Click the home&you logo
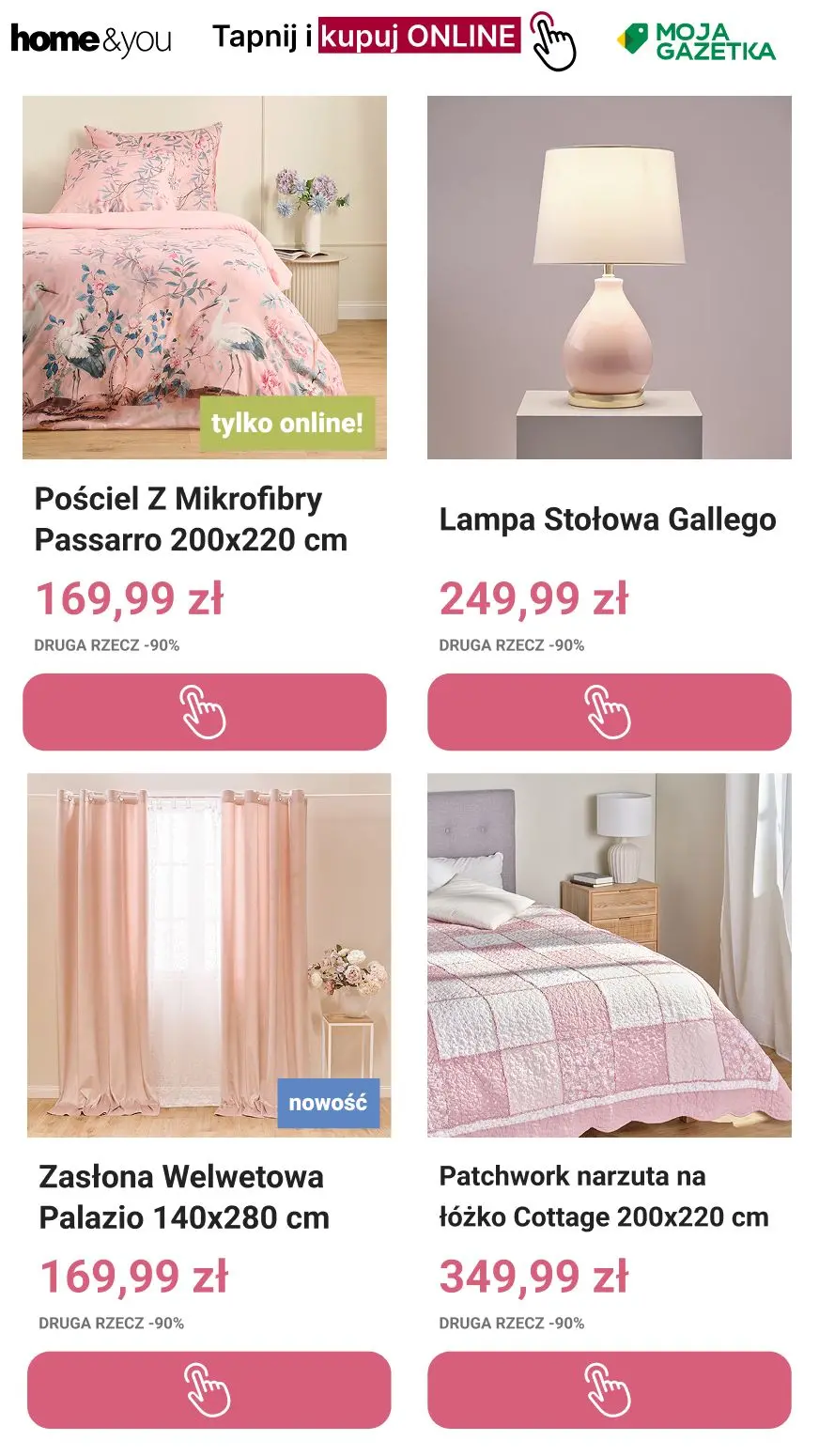The image size is (819, 1456). coord(89,38)
